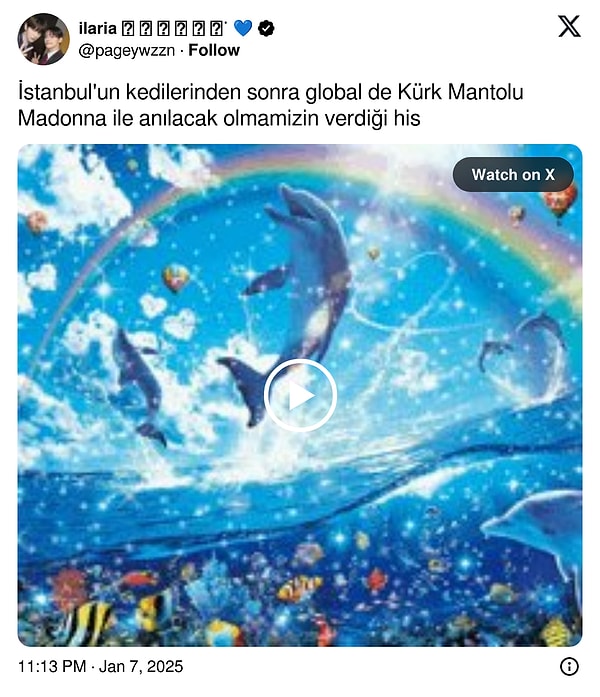Play the dolphin video
600x697 pixels.
point(300,395)
